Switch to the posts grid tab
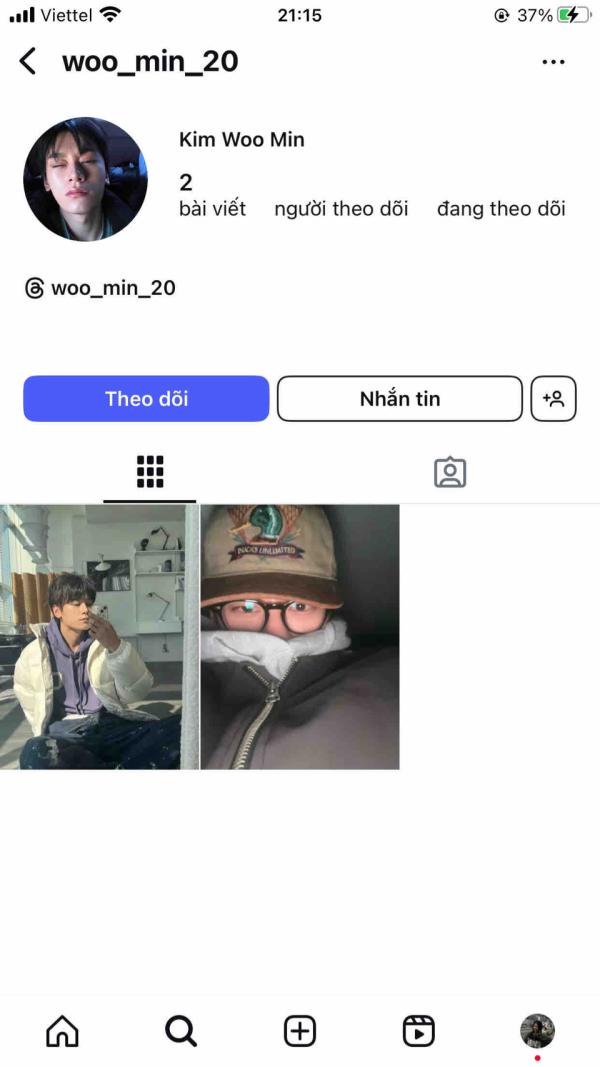 click(x=149, y=471)
